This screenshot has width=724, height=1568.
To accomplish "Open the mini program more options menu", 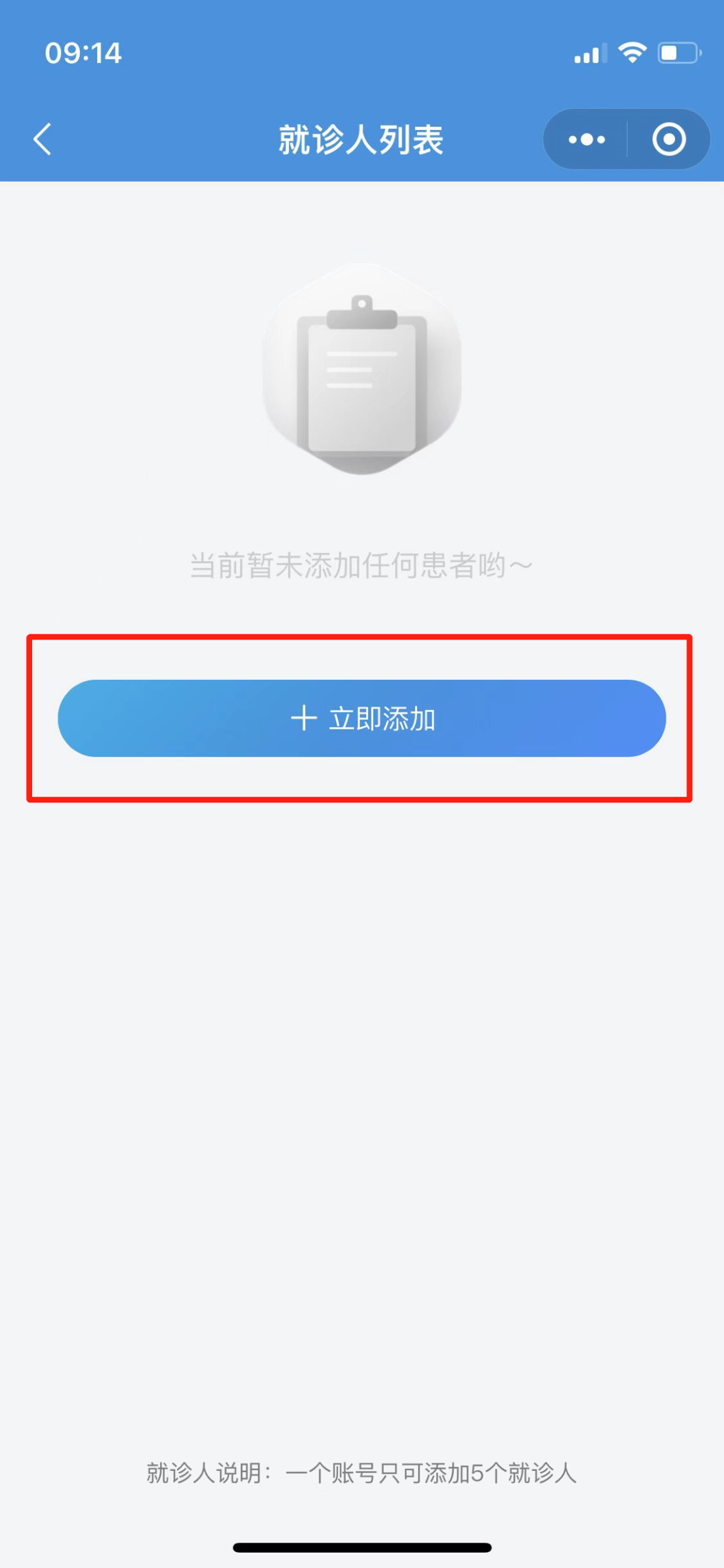I will coord(587,139).
